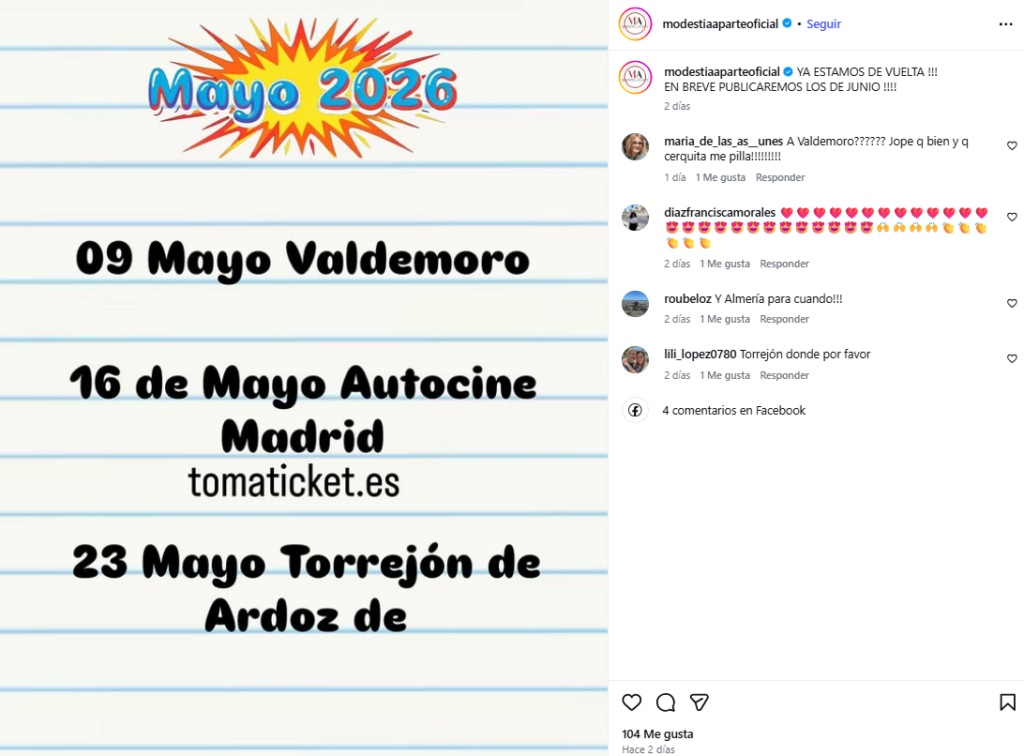Reply to diazfranciscamorales's emoji comment
The image size is (1024, 756).
coord(784,264)
